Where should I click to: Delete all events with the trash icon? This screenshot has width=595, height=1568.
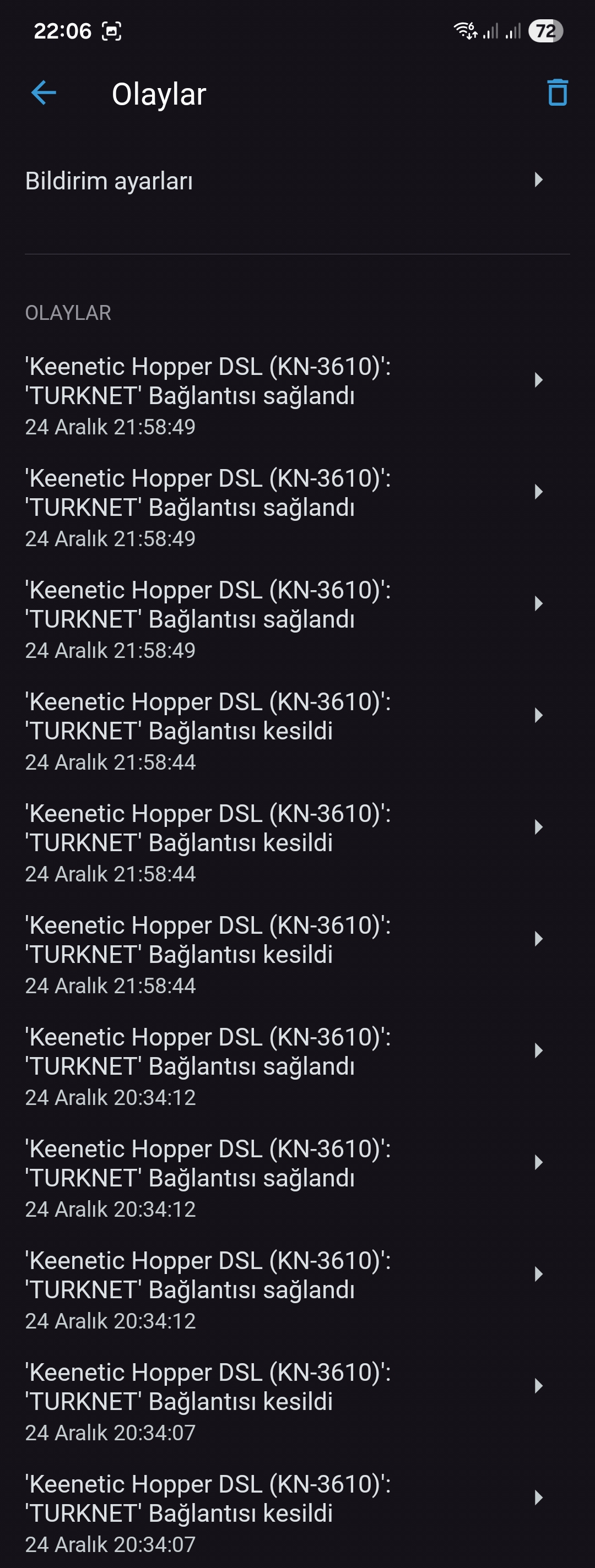click(556, 92)
